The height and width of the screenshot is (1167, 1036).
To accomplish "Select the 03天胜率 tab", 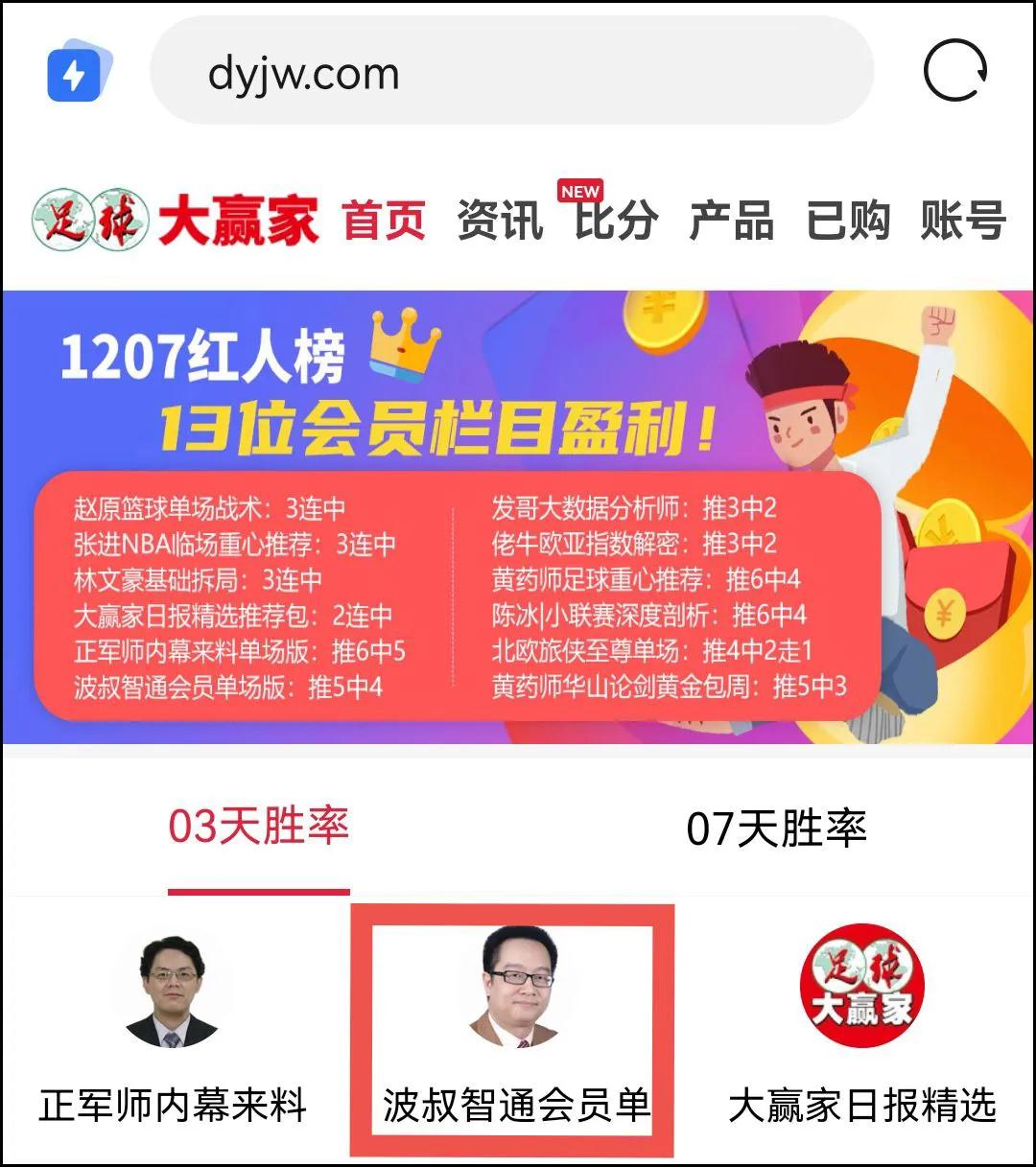I will click(258, 827).
